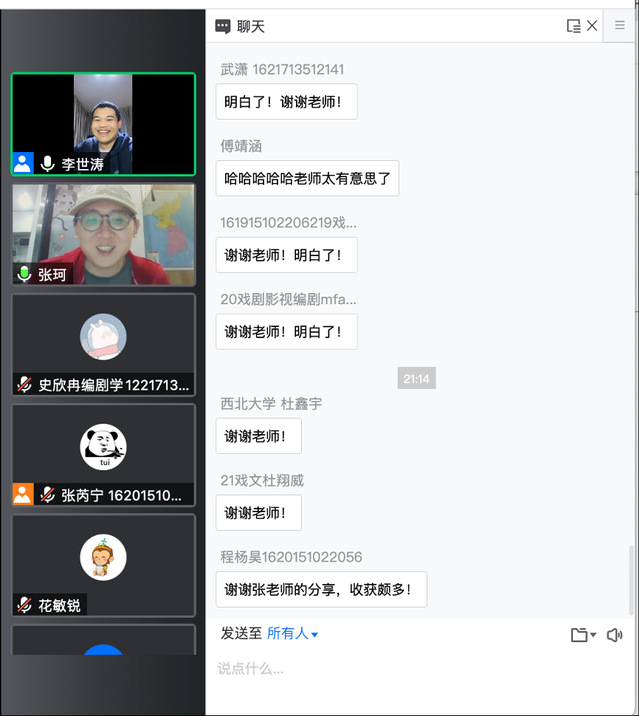This screenshot has width=639, height=716.
Task: Select 张芮宁's participant tile
Action: [103, 455]
